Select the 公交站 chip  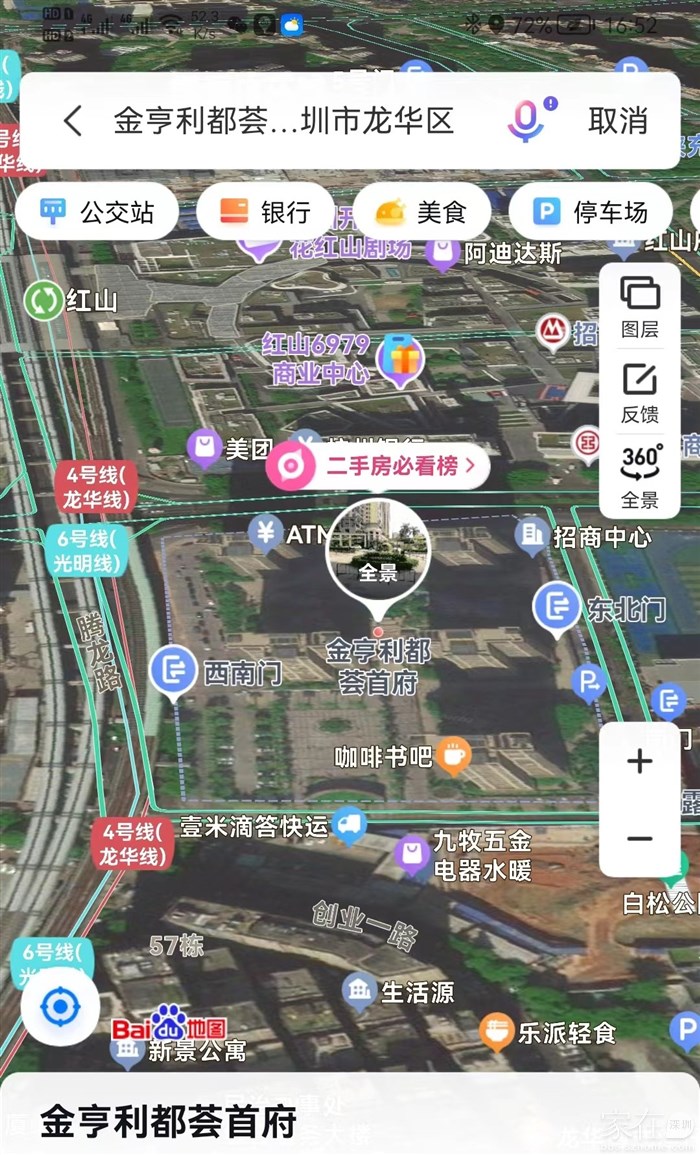[x=97, y=212]
